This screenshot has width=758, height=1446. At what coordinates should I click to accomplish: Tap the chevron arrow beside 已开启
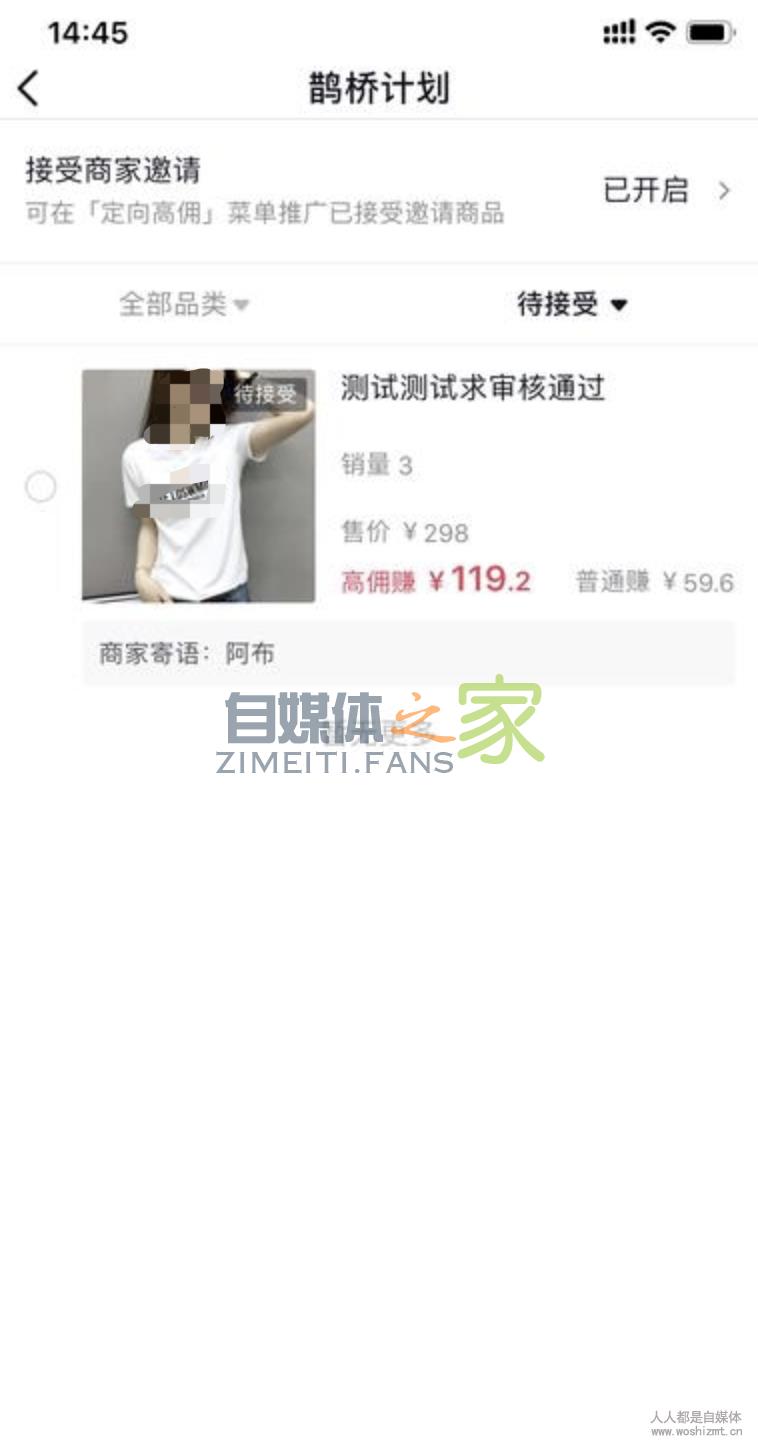(727, 191)
